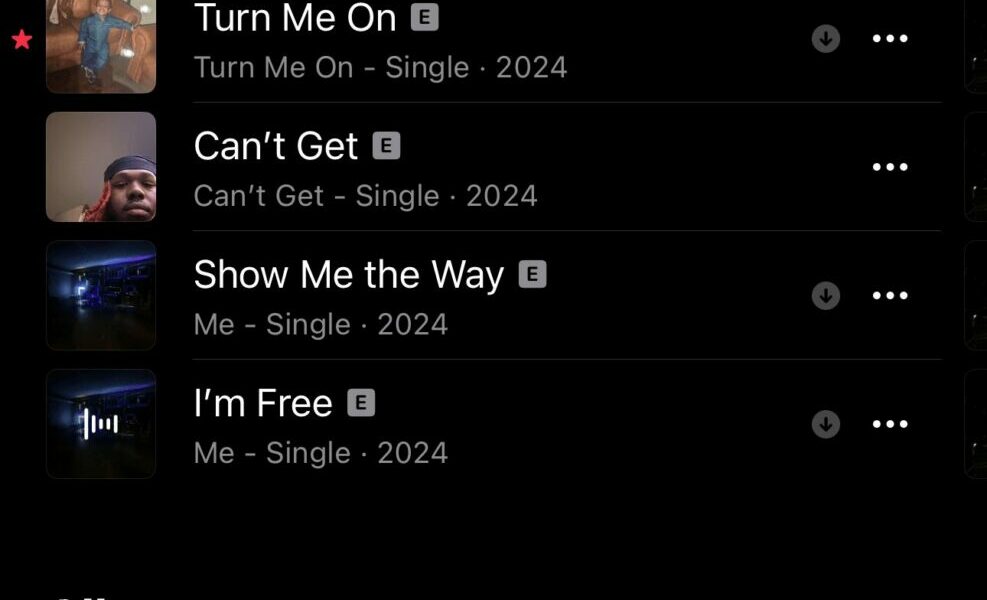Open more options for Show Me the Way

pyautogui.click(x=889, y=296)
